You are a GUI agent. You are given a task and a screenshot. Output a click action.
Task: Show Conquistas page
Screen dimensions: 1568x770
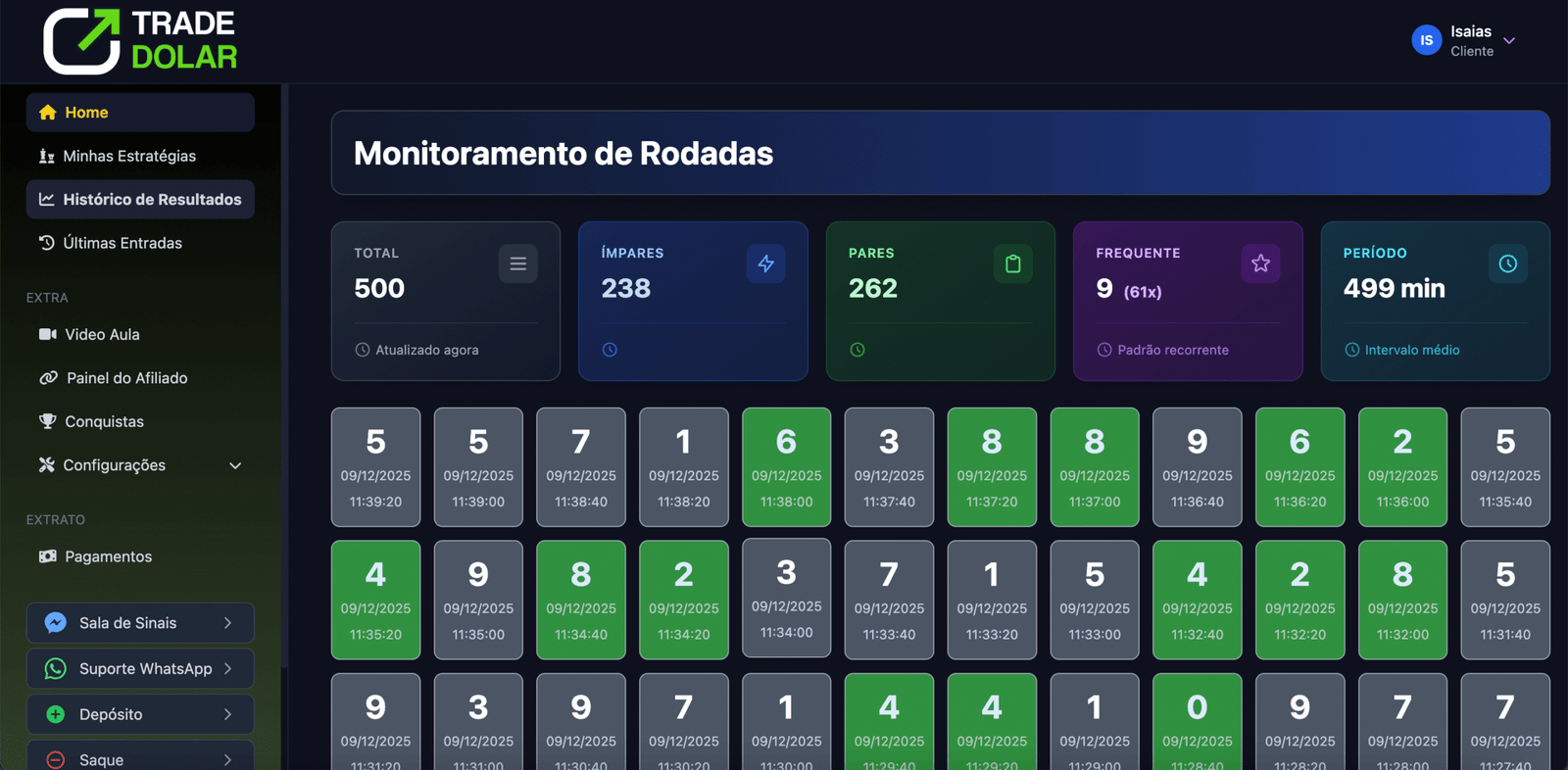pyautogui.click(x=104, y=421)
